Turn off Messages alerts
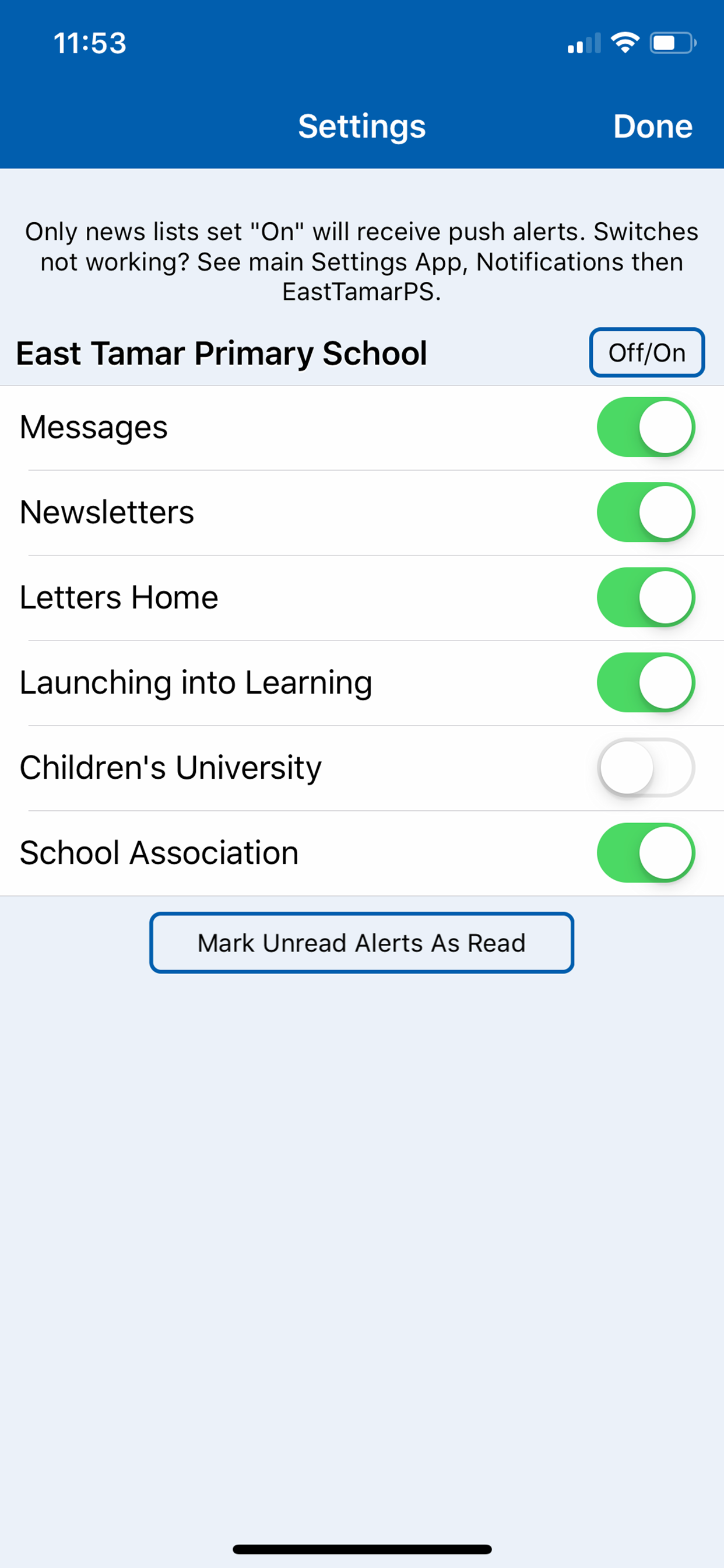This screenshot has width=724, height=1568. (x=646, y=426)
